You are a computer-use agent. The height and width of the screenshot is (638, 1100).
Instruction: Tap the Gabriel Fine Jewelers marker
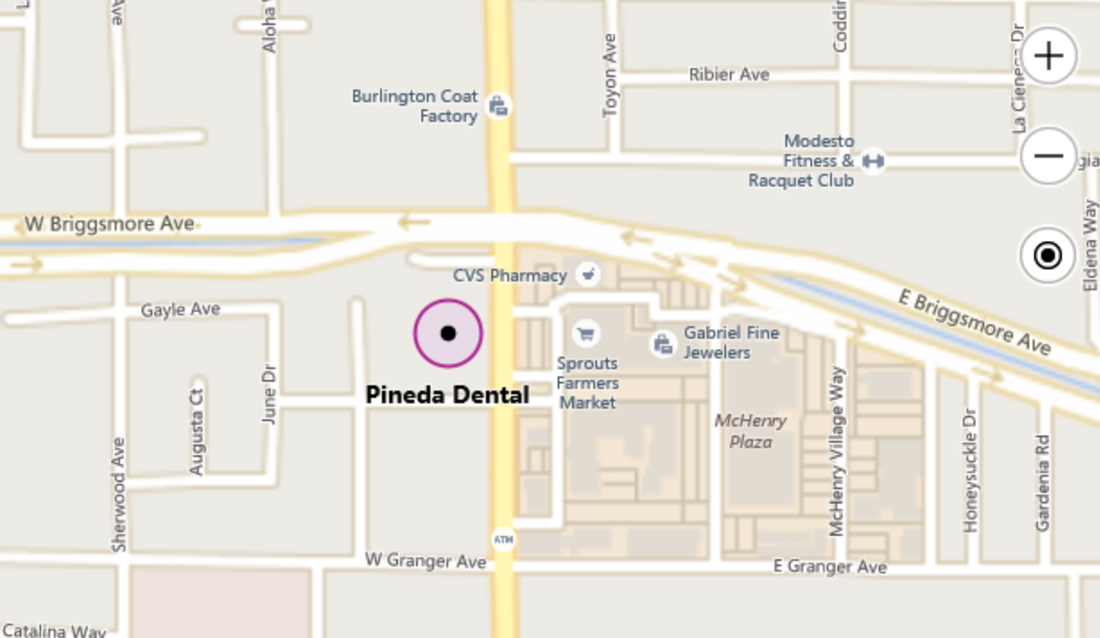pos(662,344)
